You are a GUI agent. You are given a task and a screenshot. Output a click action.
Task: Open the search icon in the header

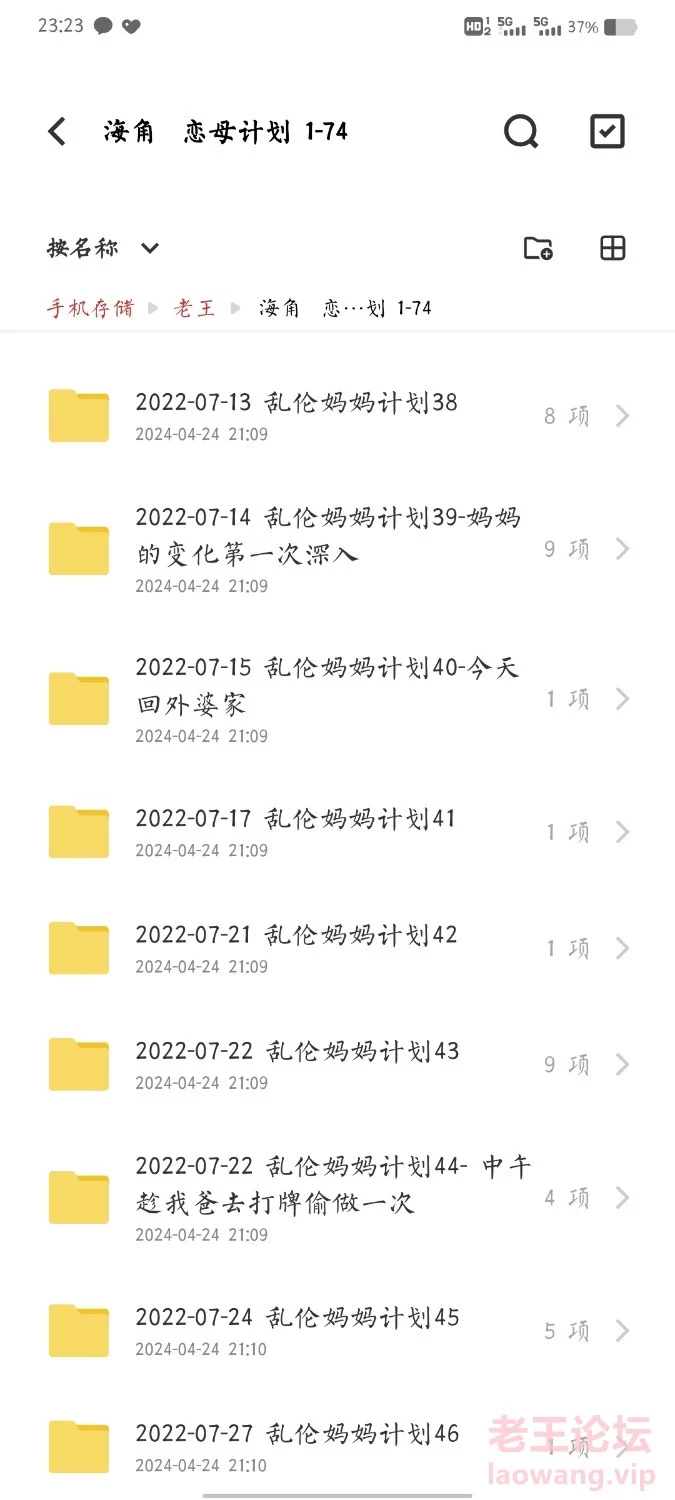coord(521,131)
